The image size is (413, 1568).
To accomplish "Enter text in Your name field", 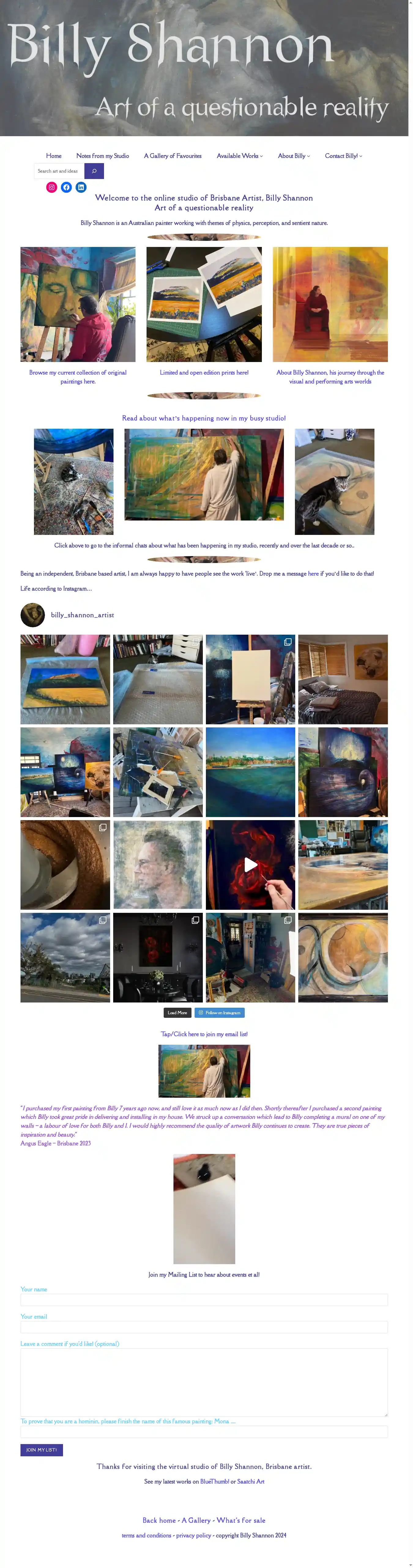I will click(204, 1300).
